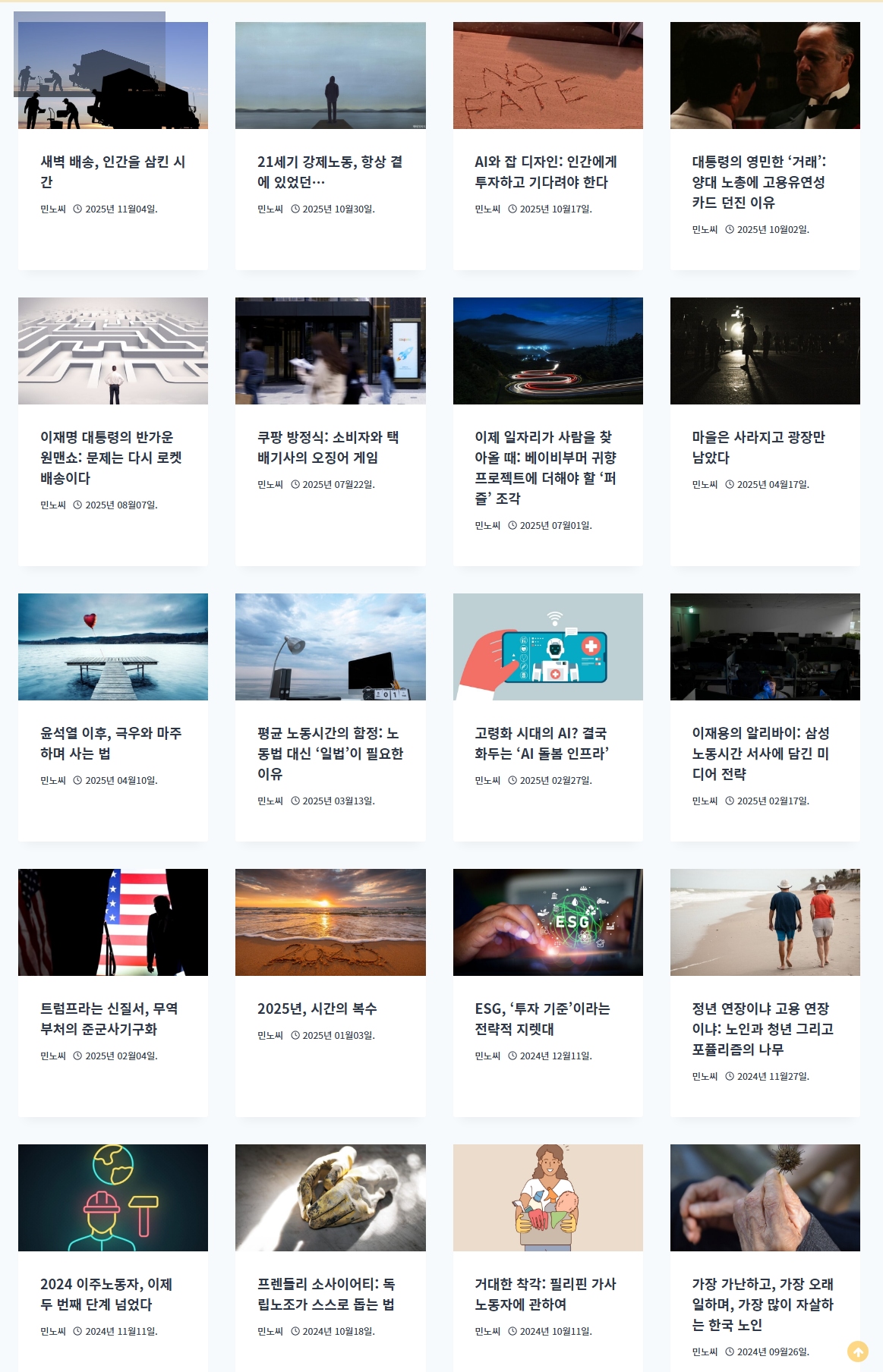
Task: Open '마을은 사라지고 광장만 남았다' post
Action: point(758,447)
